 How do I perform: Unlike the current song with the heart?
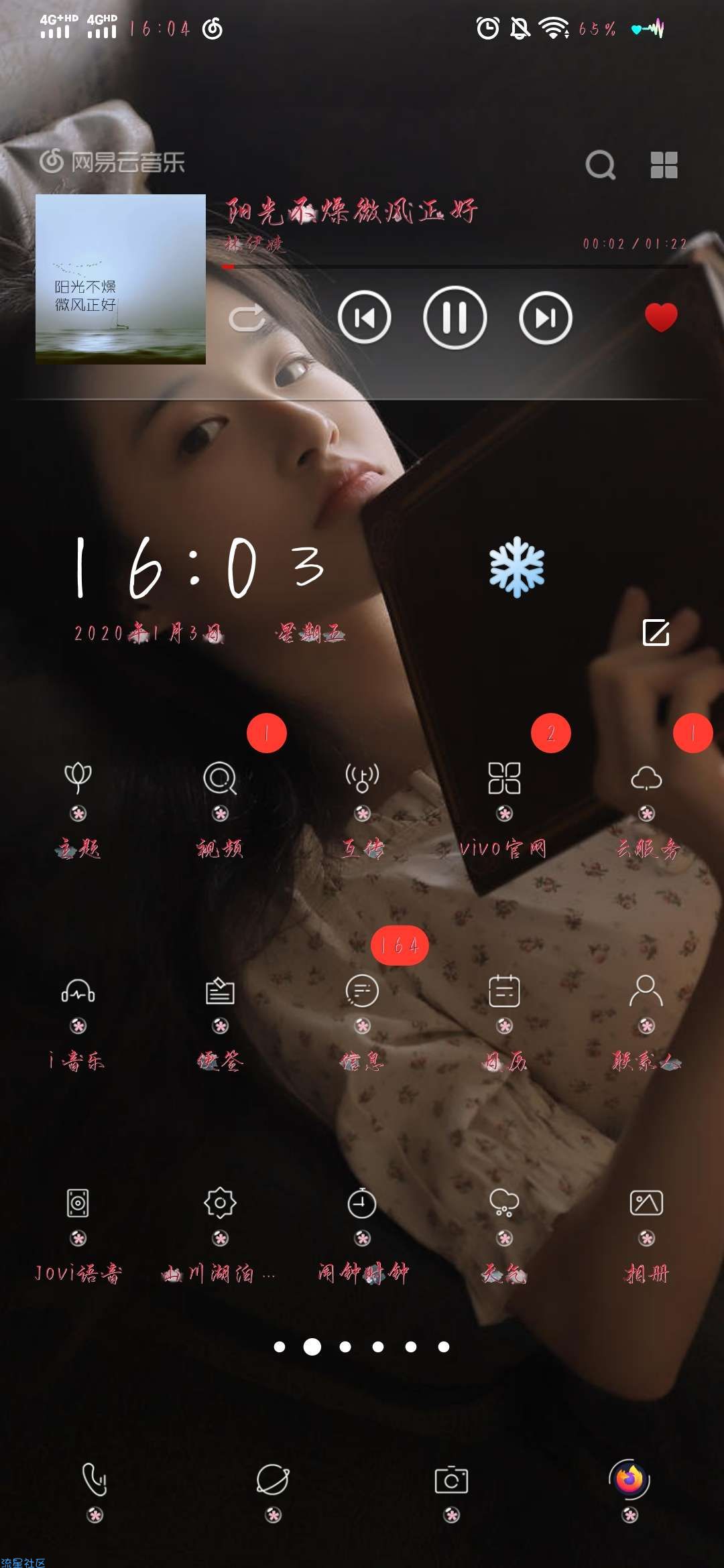coord(660,318)
